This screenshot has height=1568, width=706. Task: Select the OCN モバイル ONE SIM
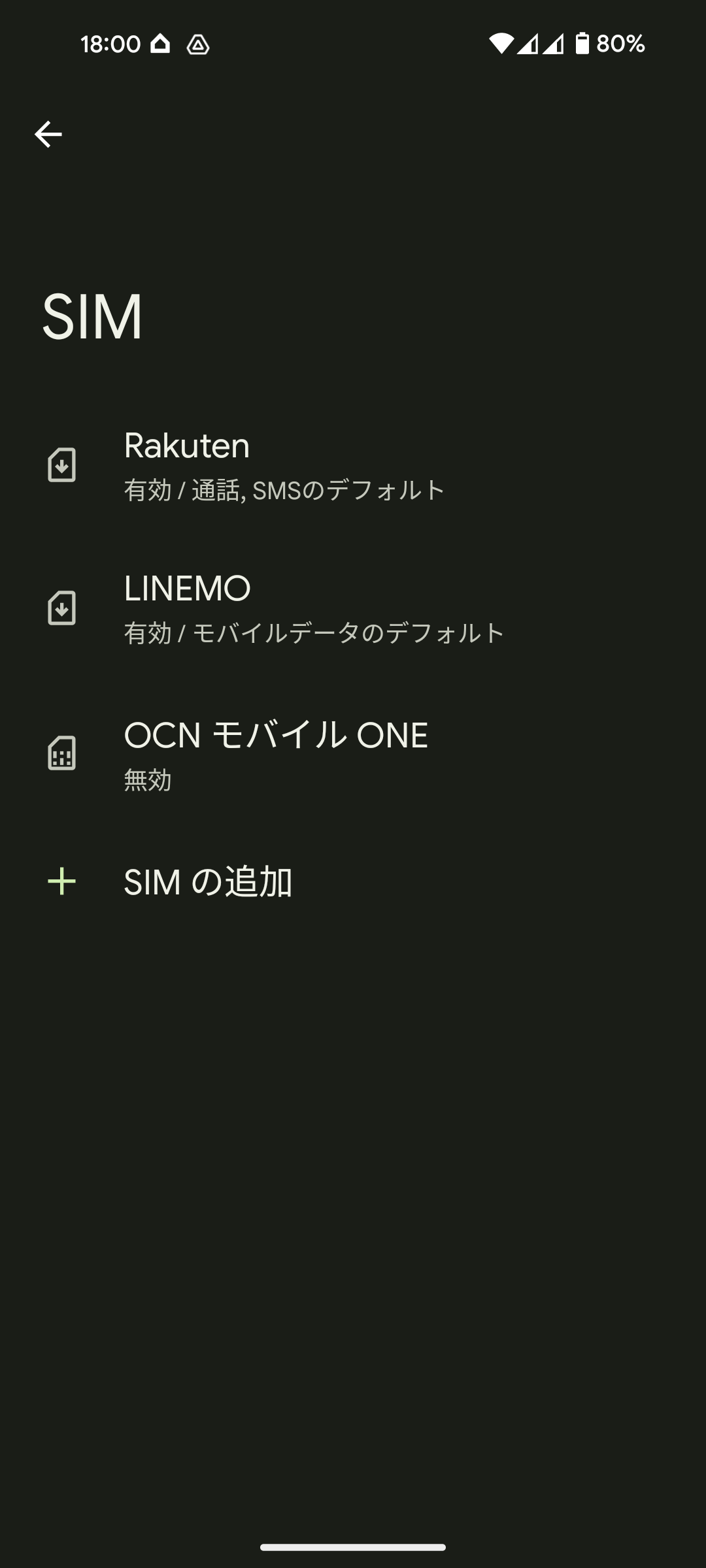pos(276,753)
